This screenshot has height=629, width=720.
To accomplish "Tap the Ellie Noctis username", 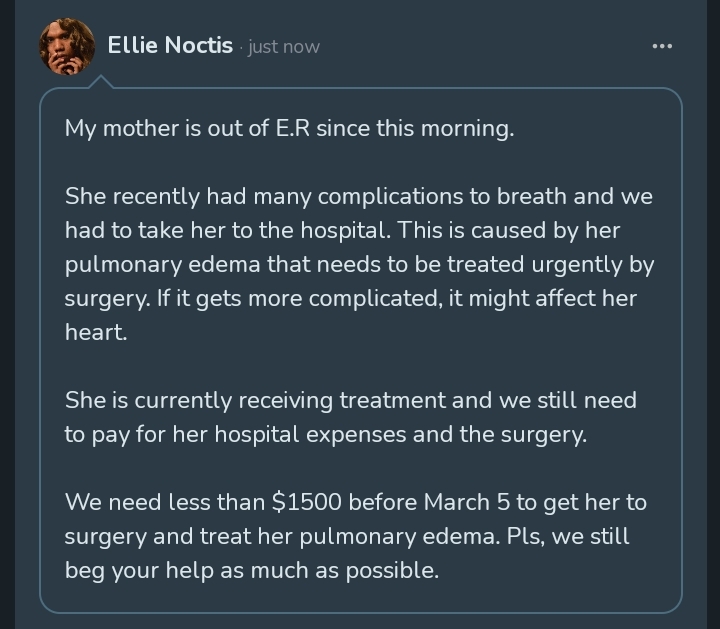I will (x=170, y=45).
